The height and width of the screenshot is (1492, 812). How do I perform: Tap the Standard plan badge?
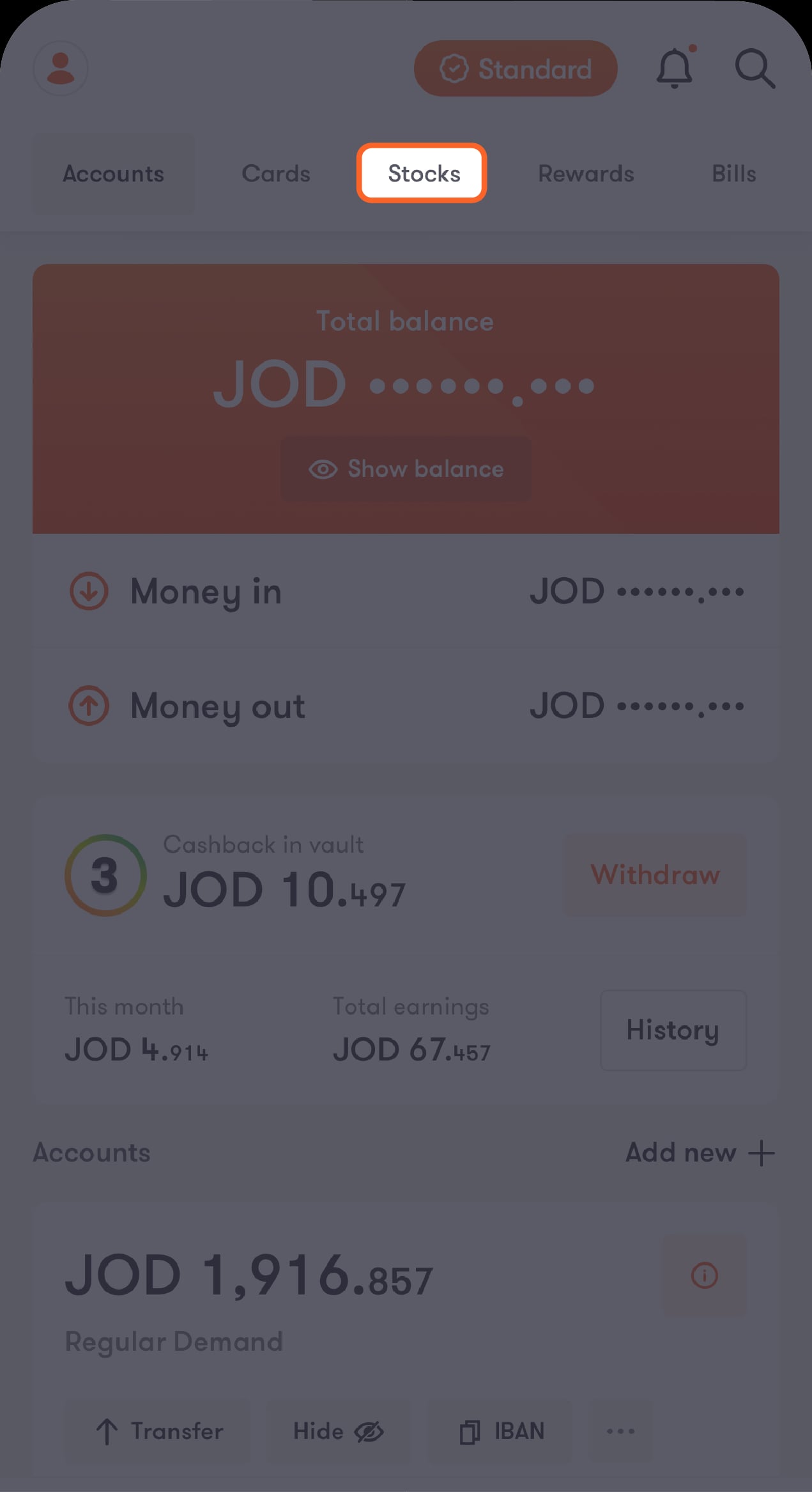point(516,68)
